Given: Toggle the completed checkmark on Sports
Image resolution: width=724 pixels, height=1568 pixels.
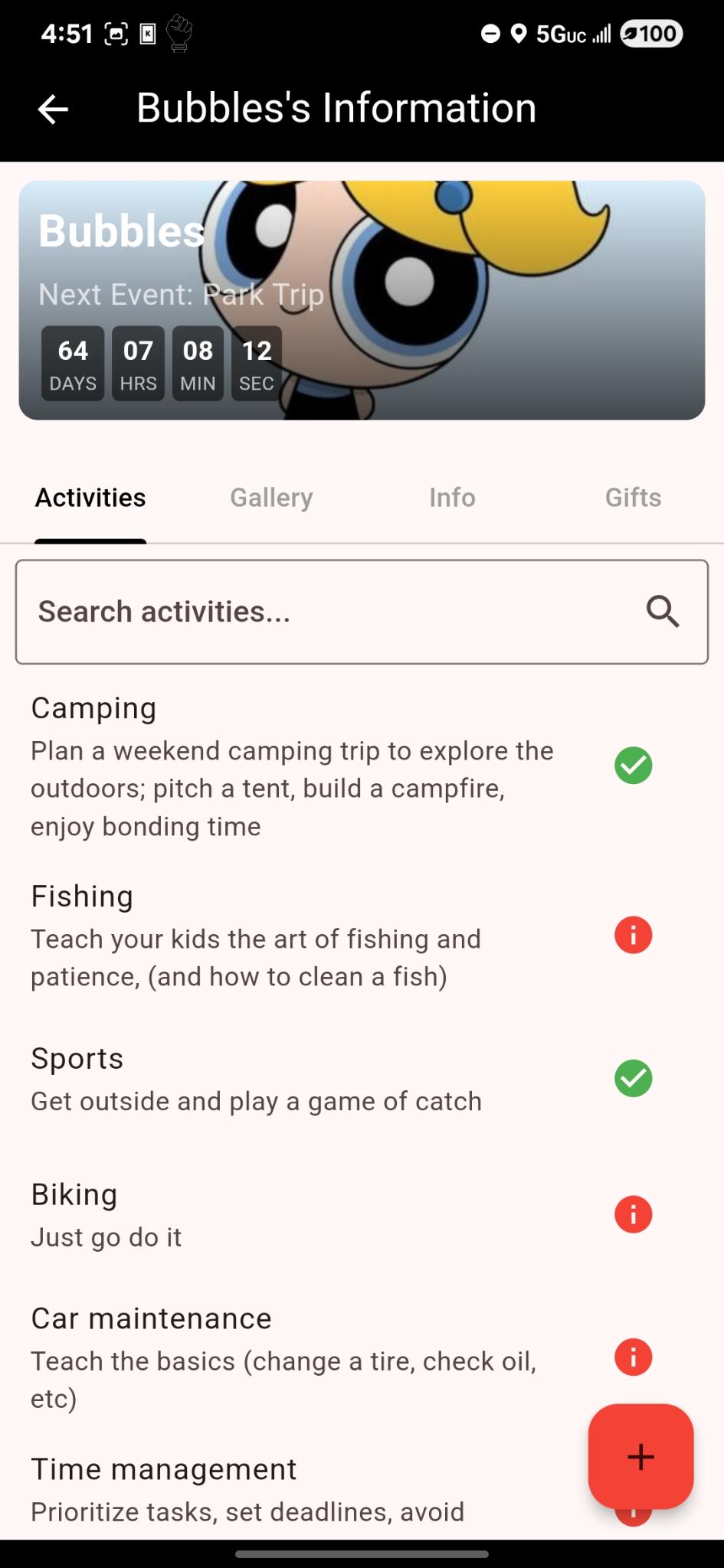Looking at the screenshot, I should click(632, 1080).
